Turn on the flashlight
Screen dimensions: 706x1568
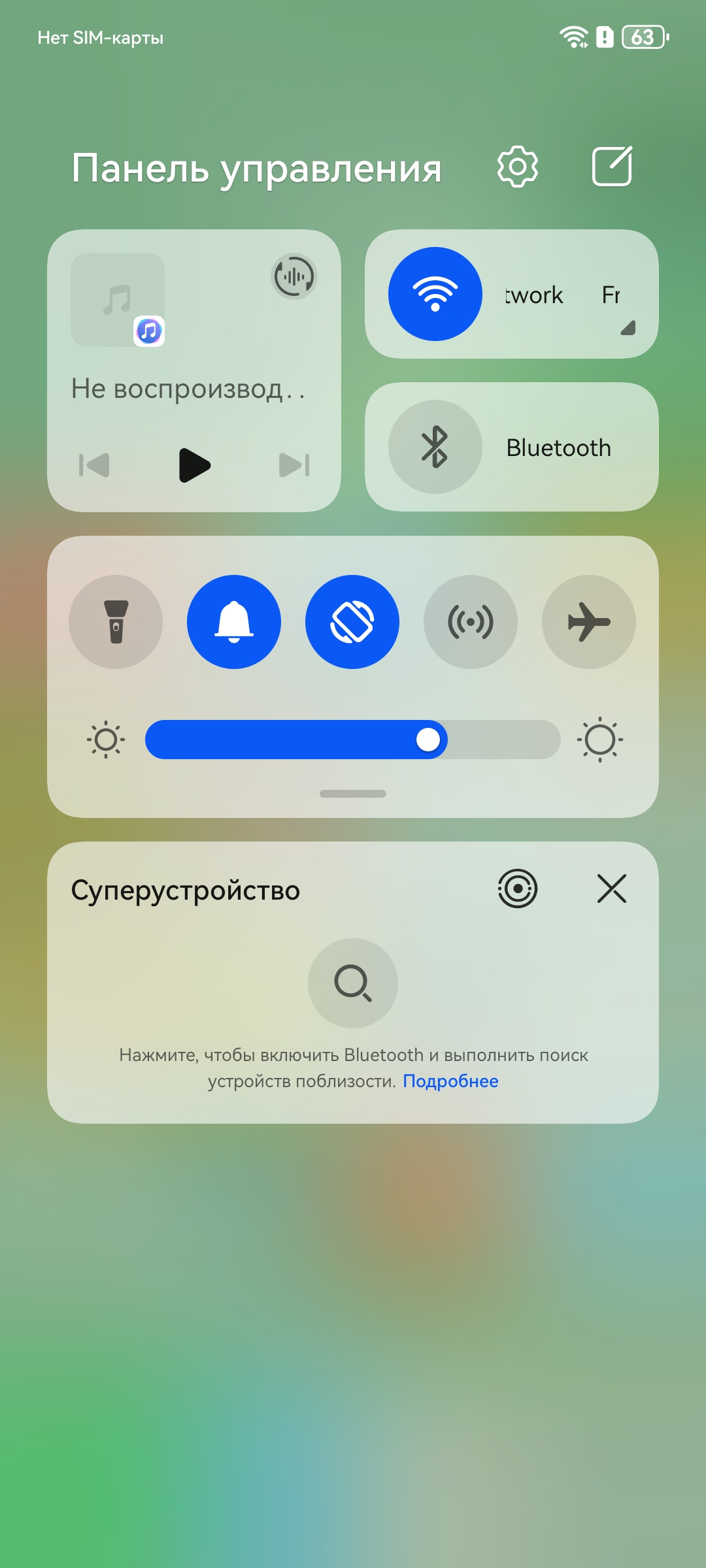116,622
